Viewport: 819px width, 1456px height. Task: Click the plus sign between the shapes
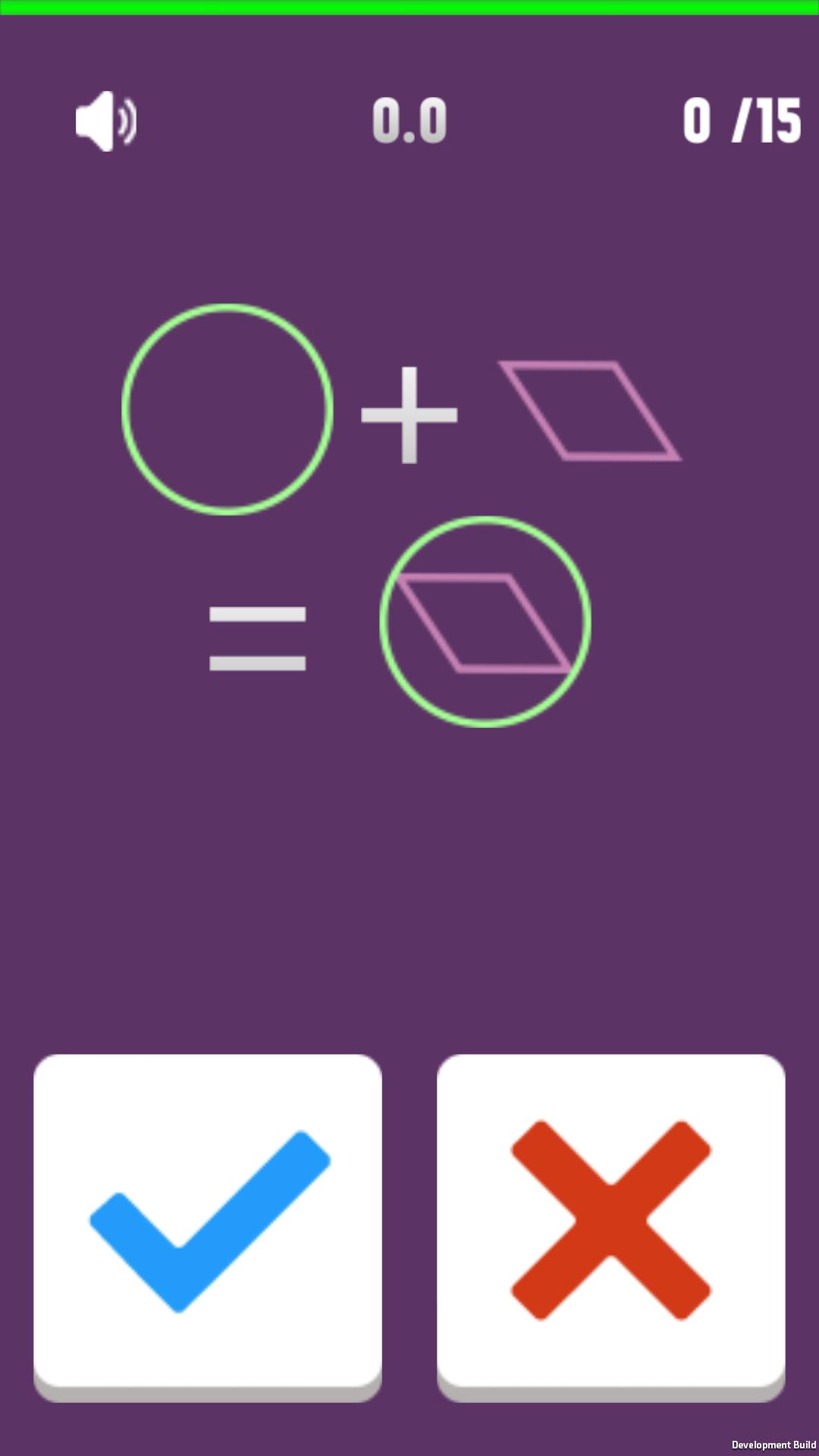coord(409,413)
